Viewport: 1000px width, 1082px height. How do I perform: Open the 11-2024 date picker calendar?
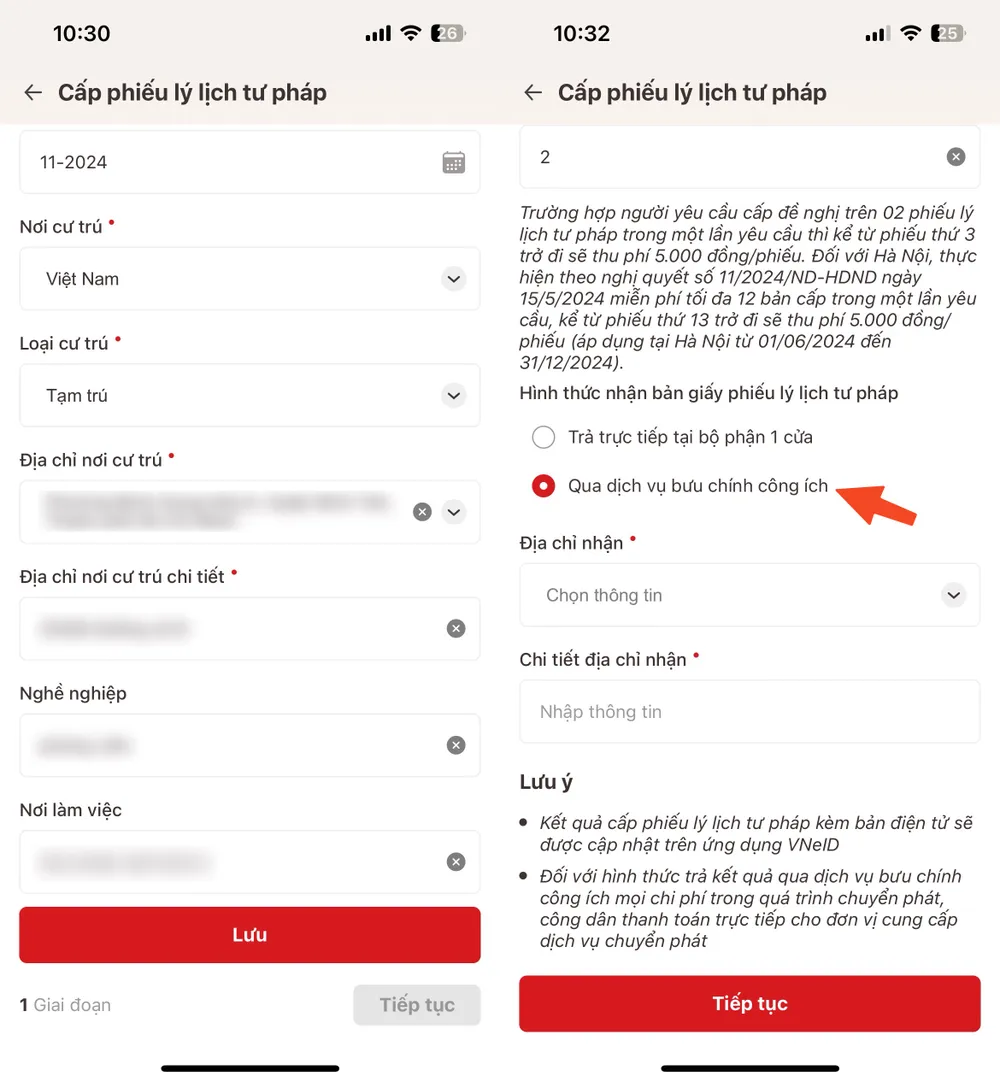(453, 162)
